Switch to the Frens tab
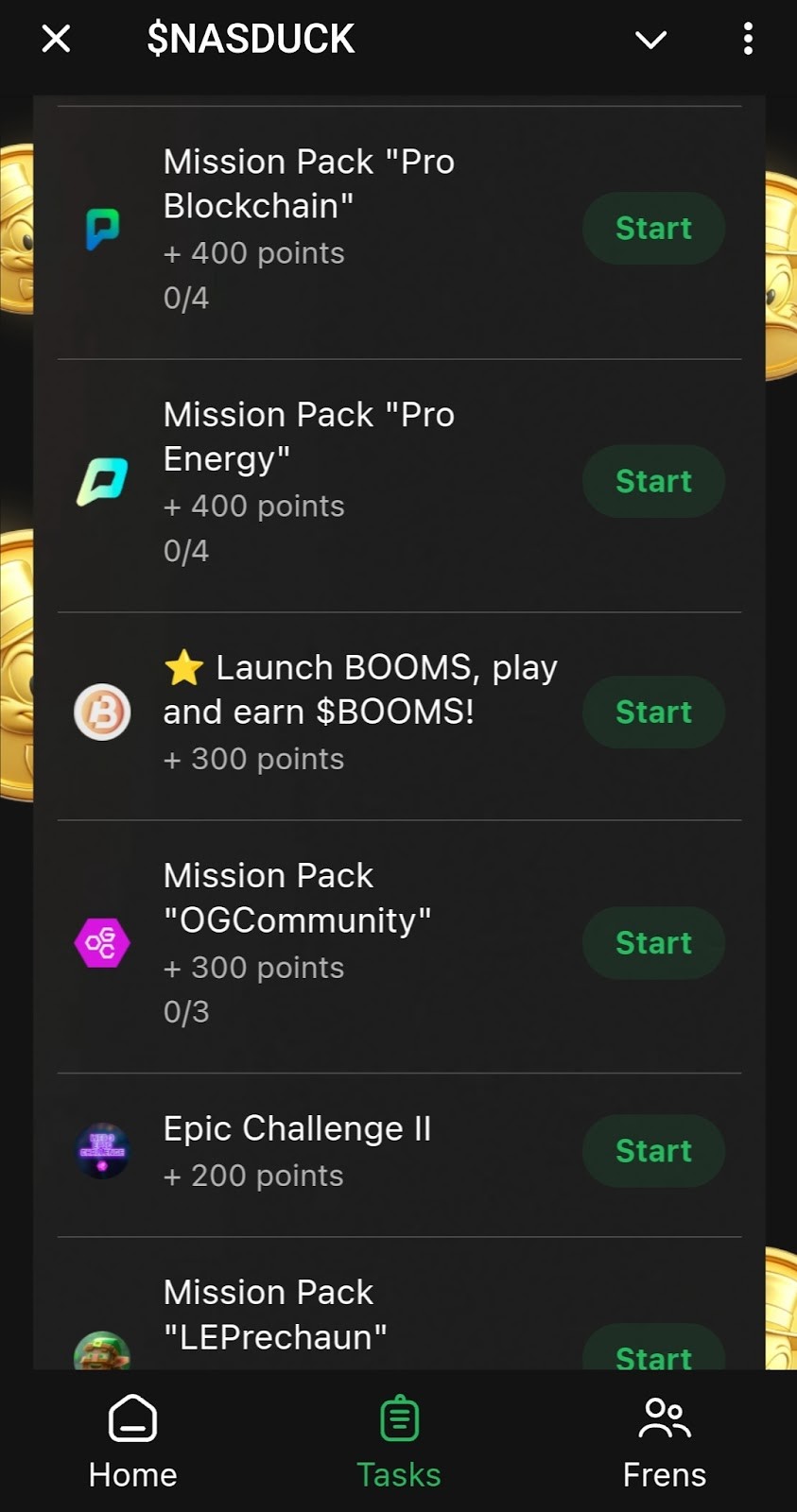Image resolution: width=797 pixels, height=1512 pixels. (x=664, y=1442)
